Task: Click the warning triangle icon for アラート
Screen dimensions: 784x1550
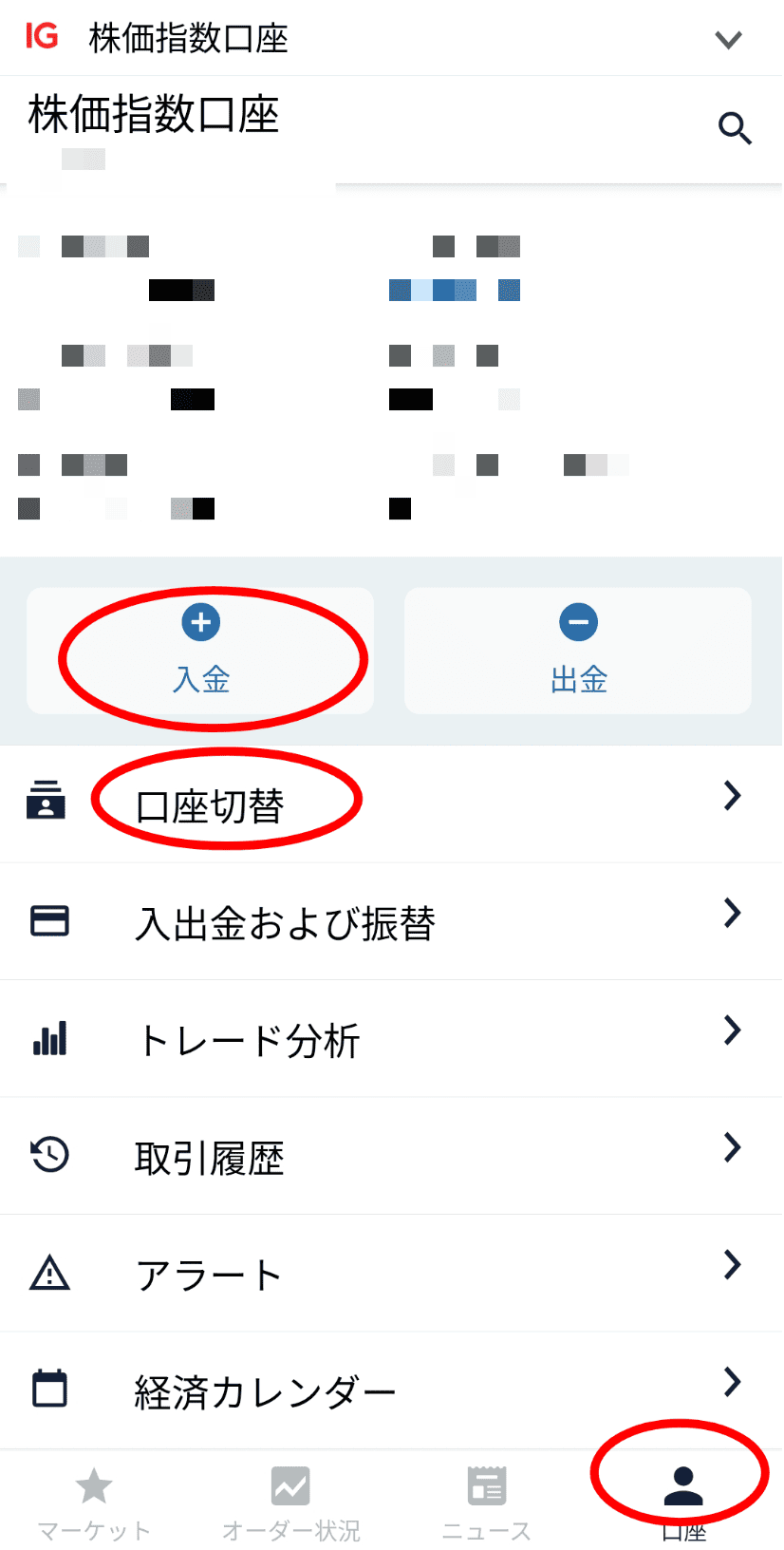Action: coord(49,1273)
